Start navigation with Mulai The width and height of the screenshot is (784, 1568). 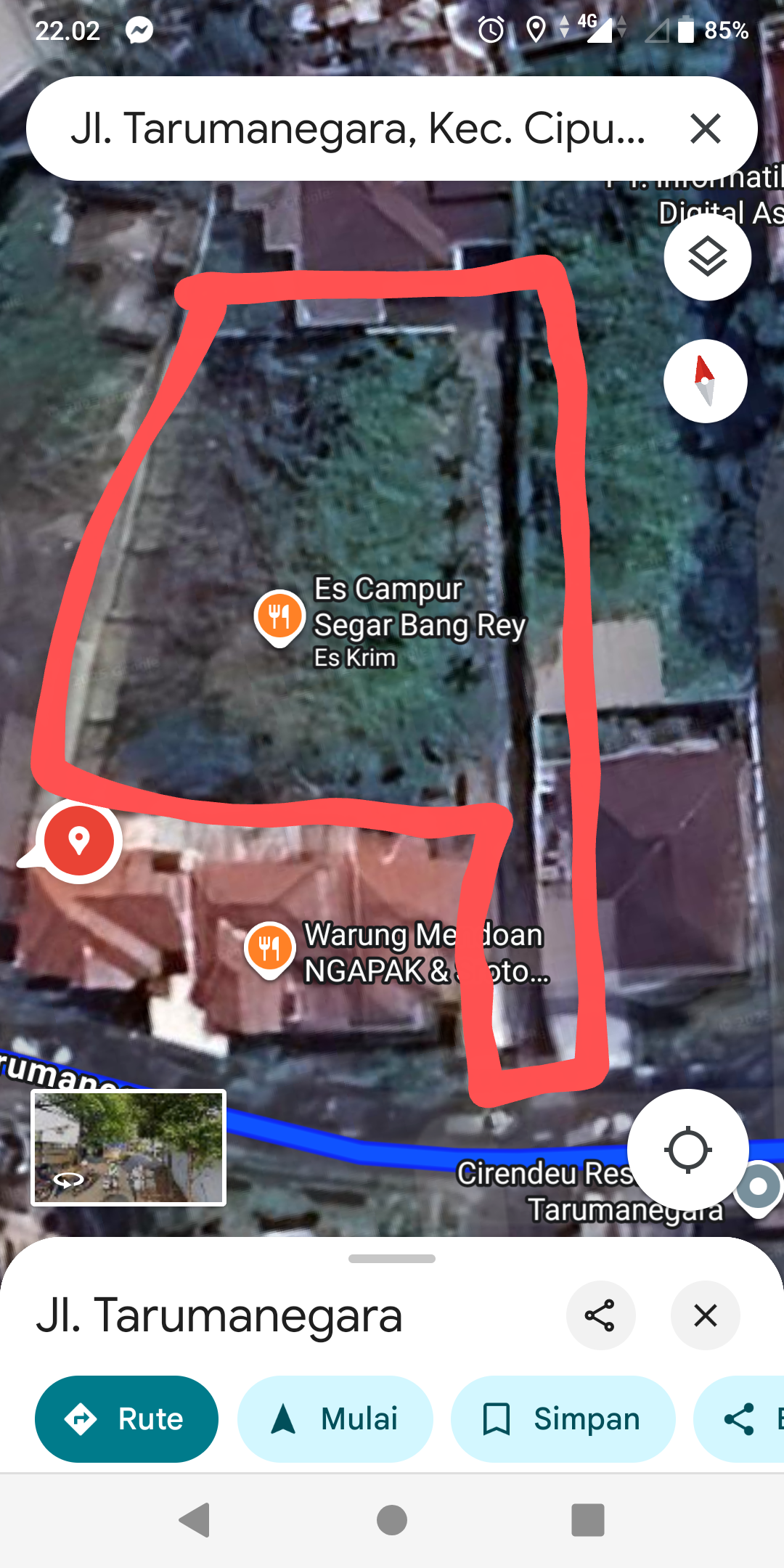(335, 1418)
